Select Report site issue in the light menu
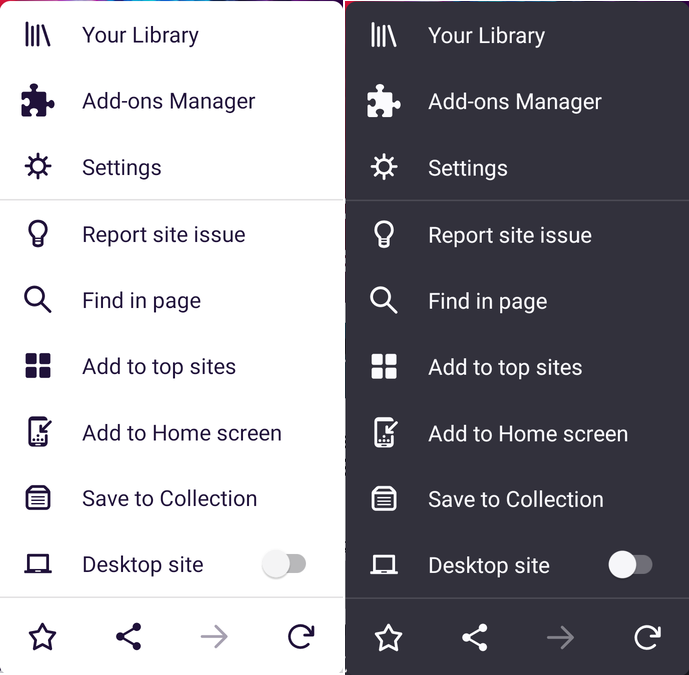Image resolution: width=689 pixels, height=675 pixels. [x=163, y=235]
